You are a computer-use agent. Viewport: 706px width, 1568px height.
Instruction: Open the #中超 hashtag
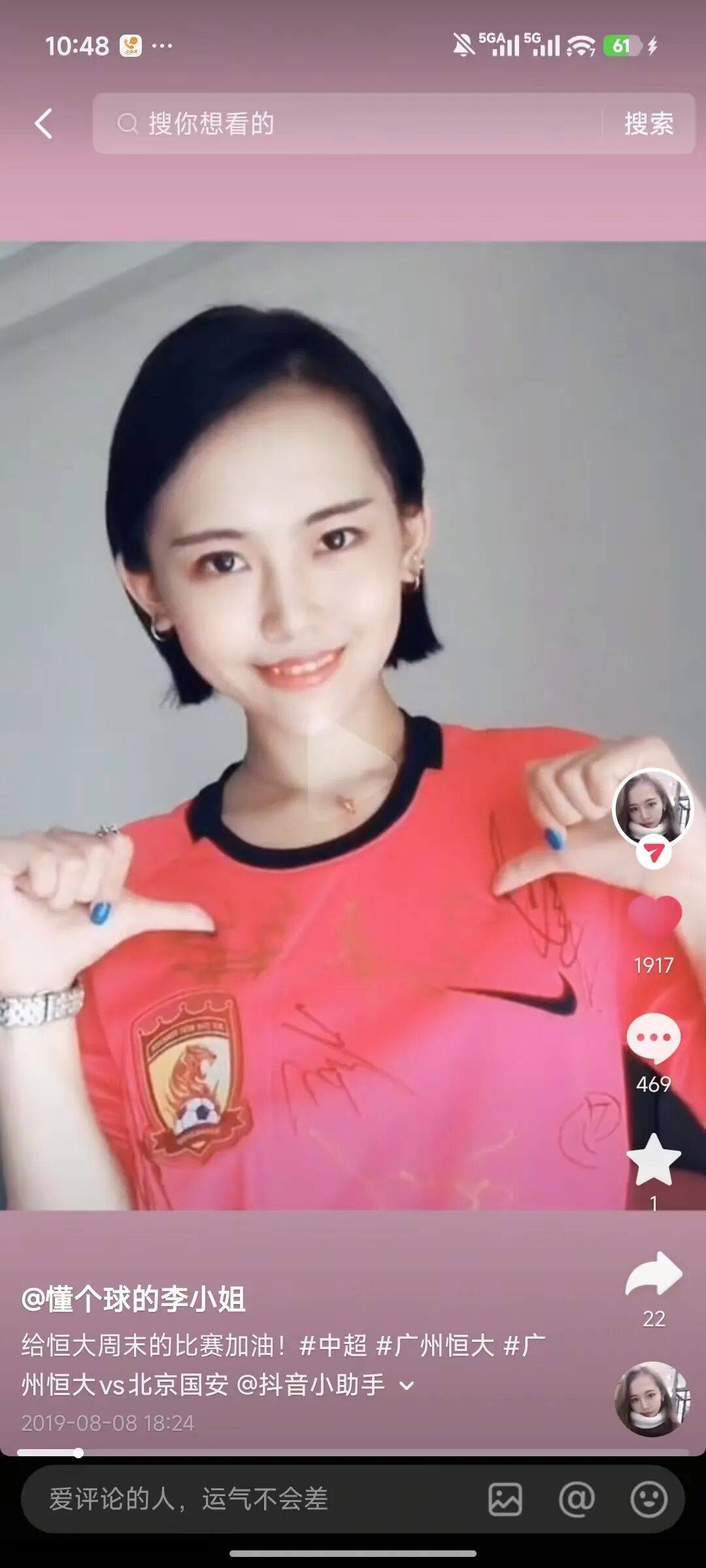click(332, 1345)
